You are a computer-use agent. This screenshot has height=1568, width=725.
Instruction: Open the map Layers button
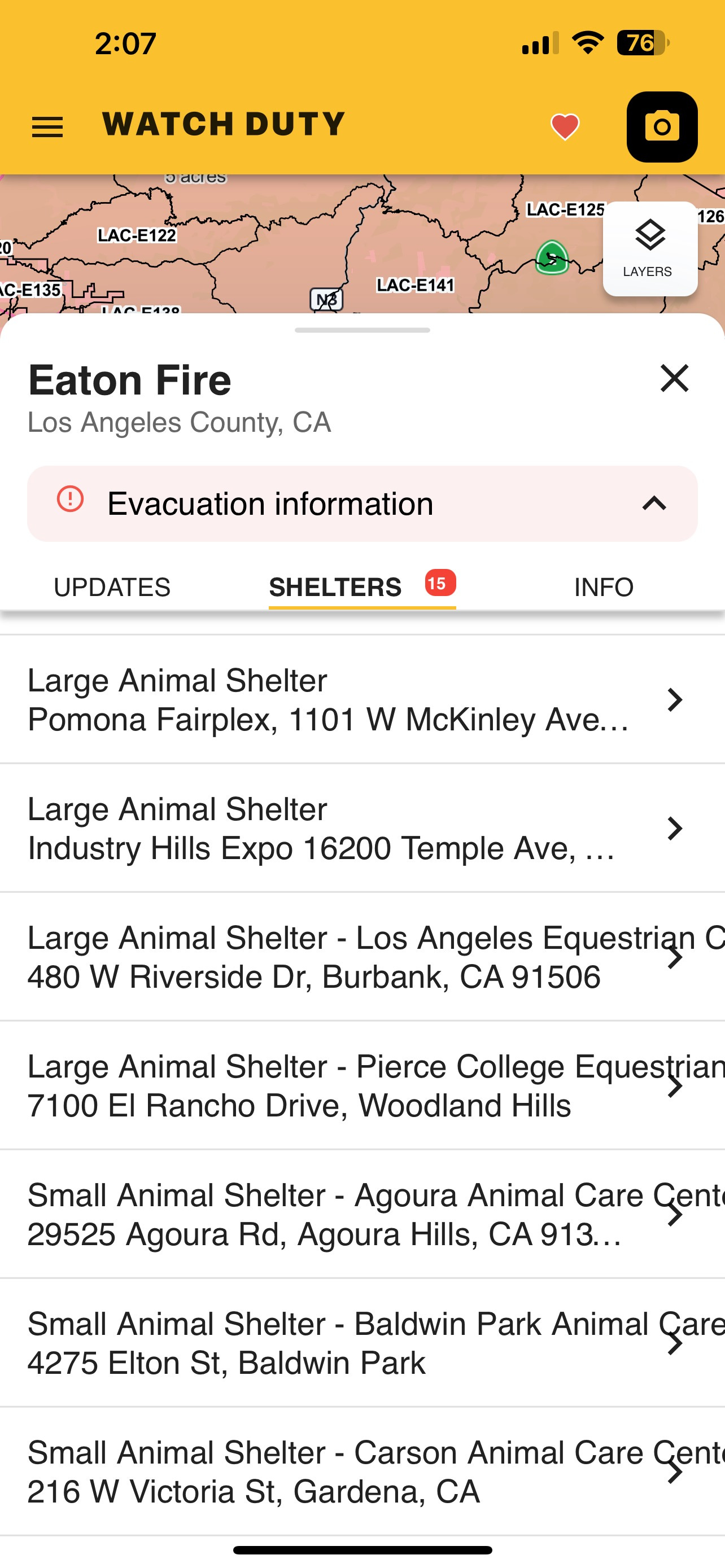[649, 248]
